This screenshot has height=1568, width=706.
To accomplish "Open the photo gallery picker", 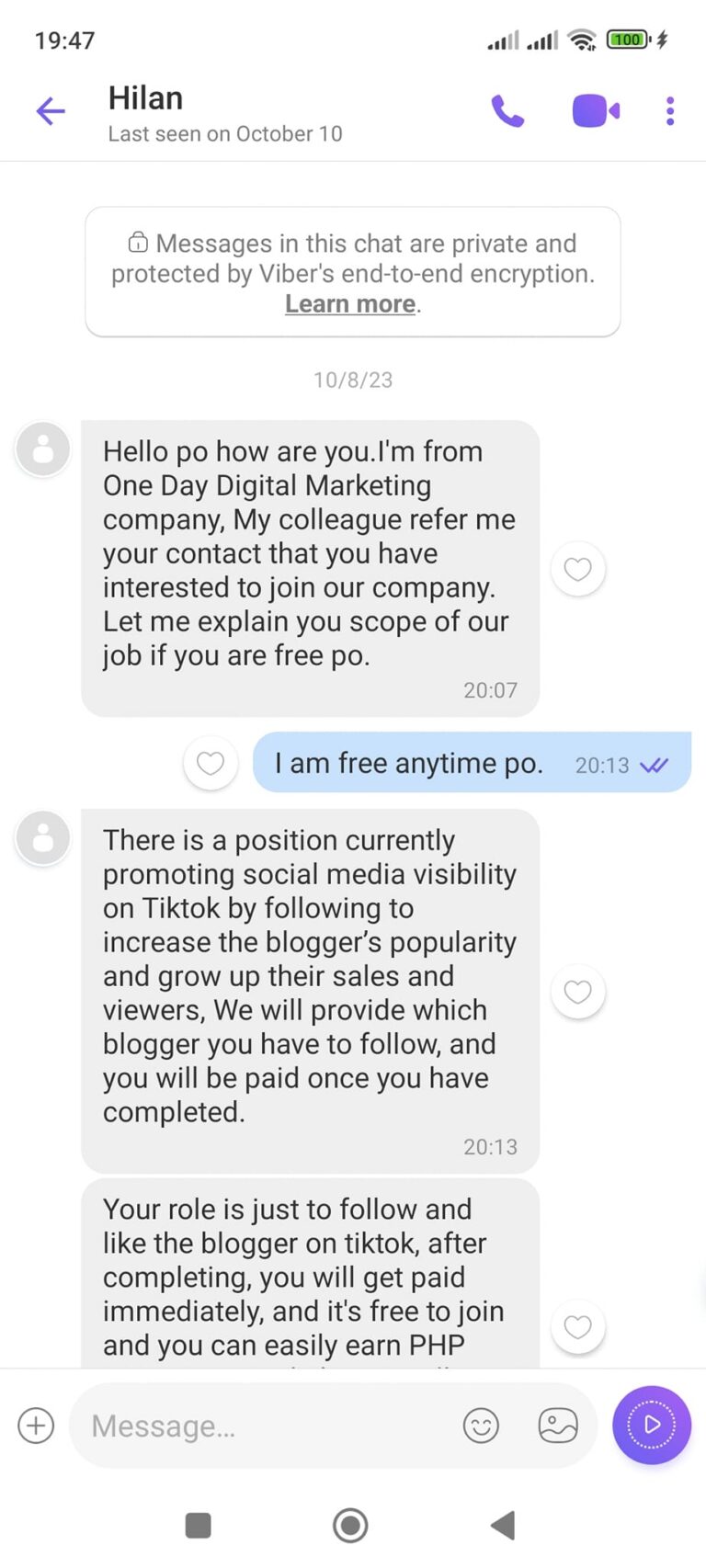I will 556,1426.
